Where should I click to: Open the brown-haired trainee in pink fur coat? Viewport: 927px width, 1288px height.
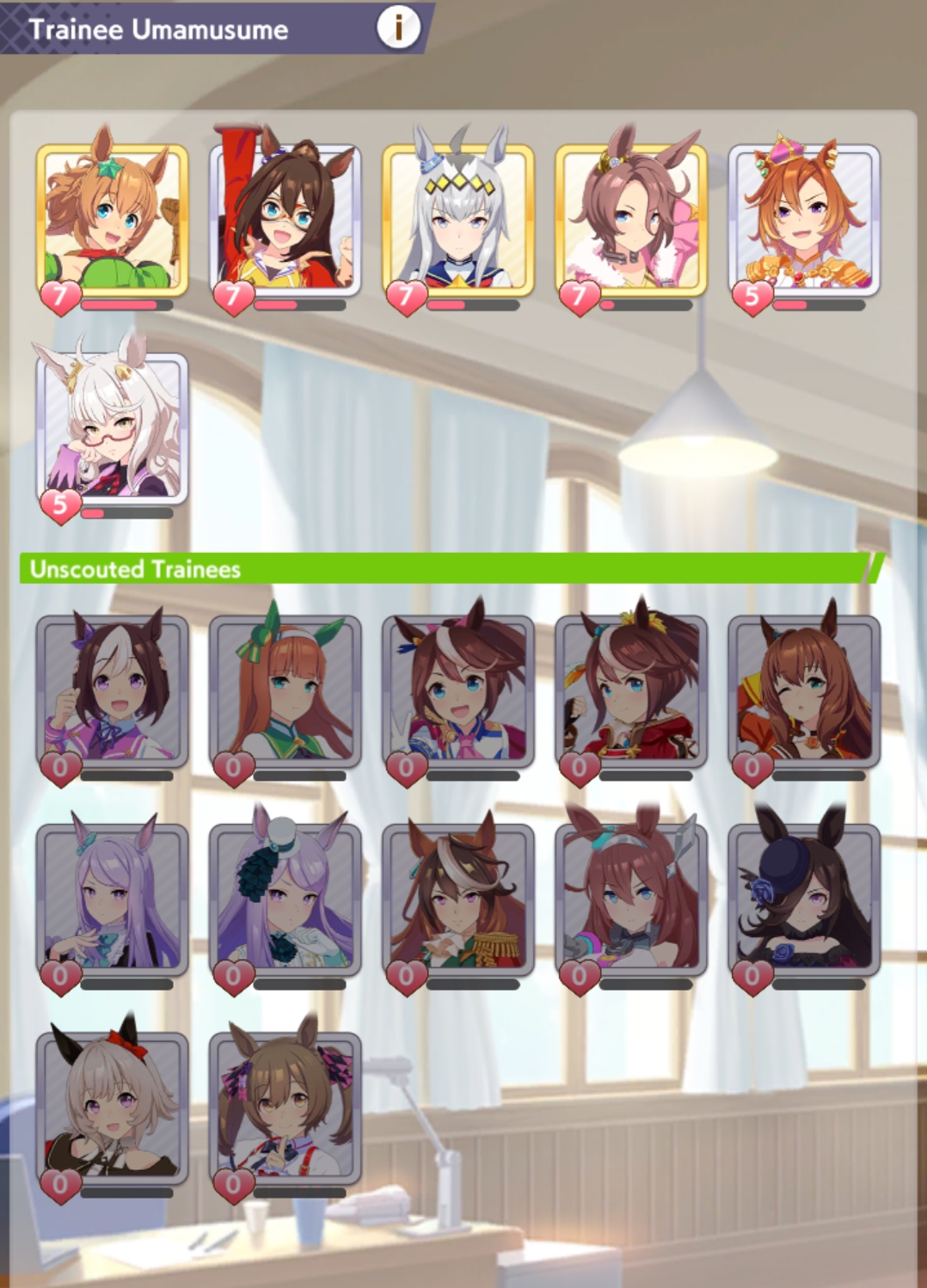tap(631, 218)
